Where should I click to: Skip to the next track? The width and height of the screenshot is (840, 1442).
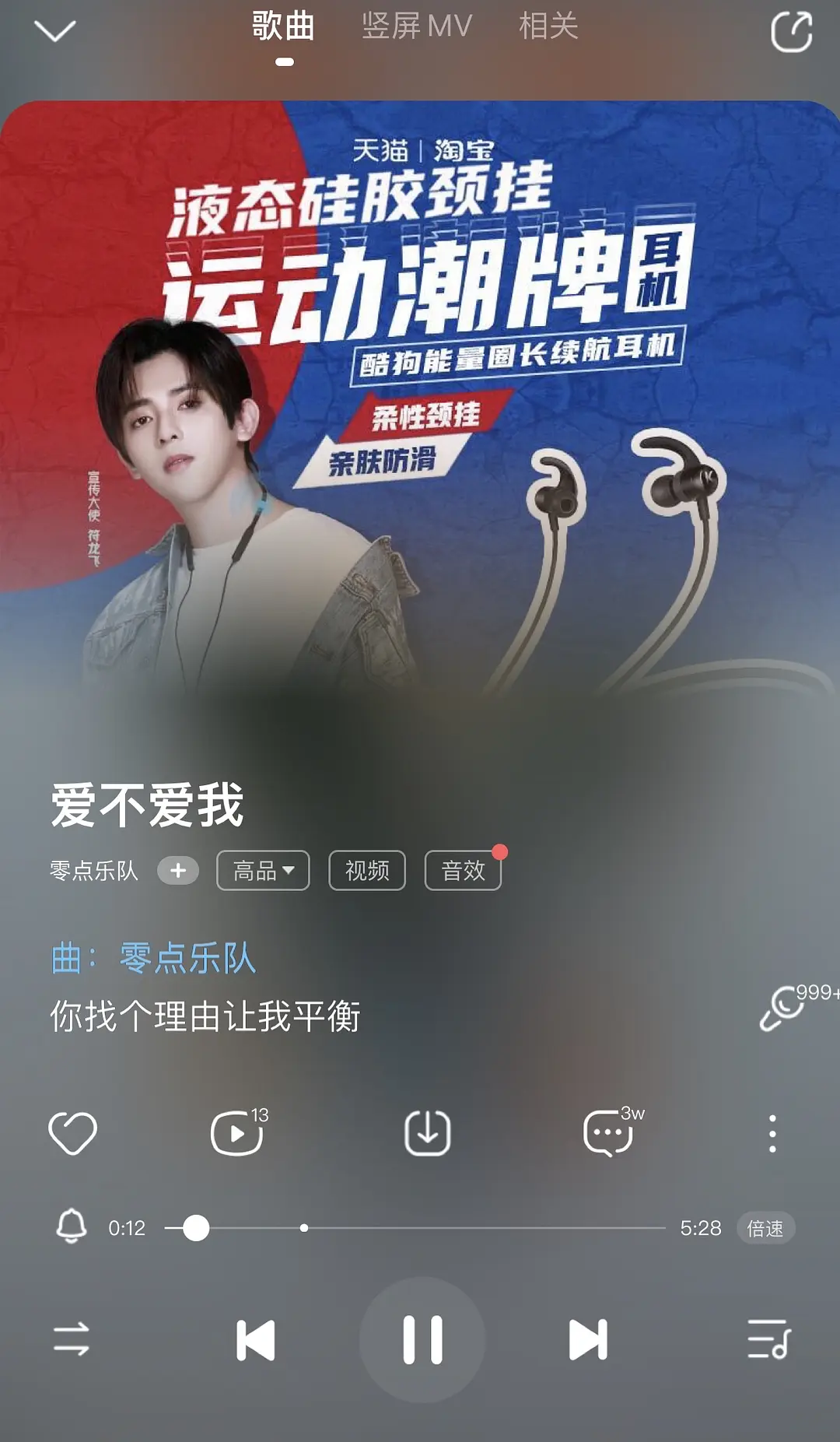point(588,1340)
